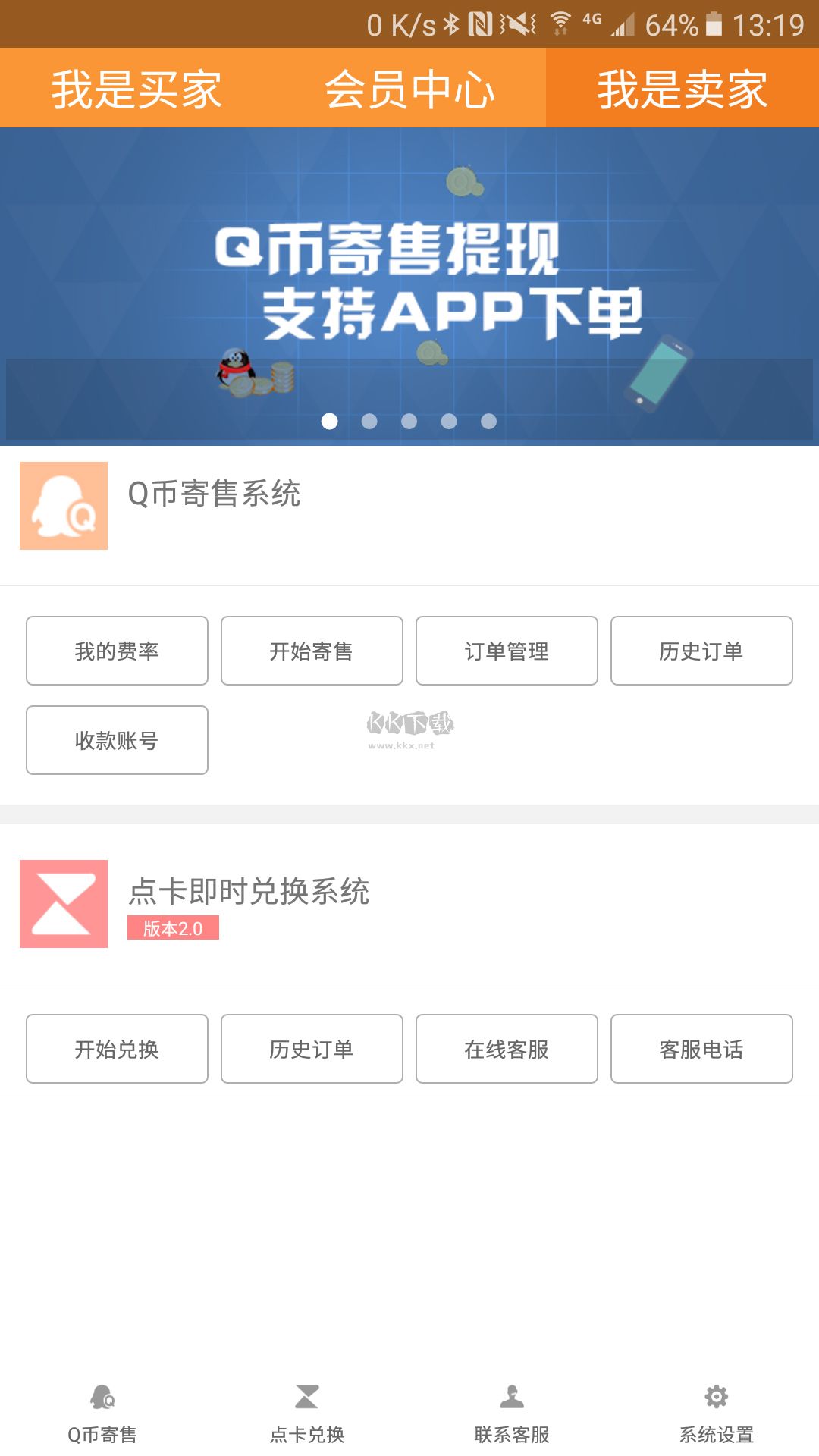Select the first carousel indicator dot
Viewport: 819px width, 1456px height.
pos(329,422)
